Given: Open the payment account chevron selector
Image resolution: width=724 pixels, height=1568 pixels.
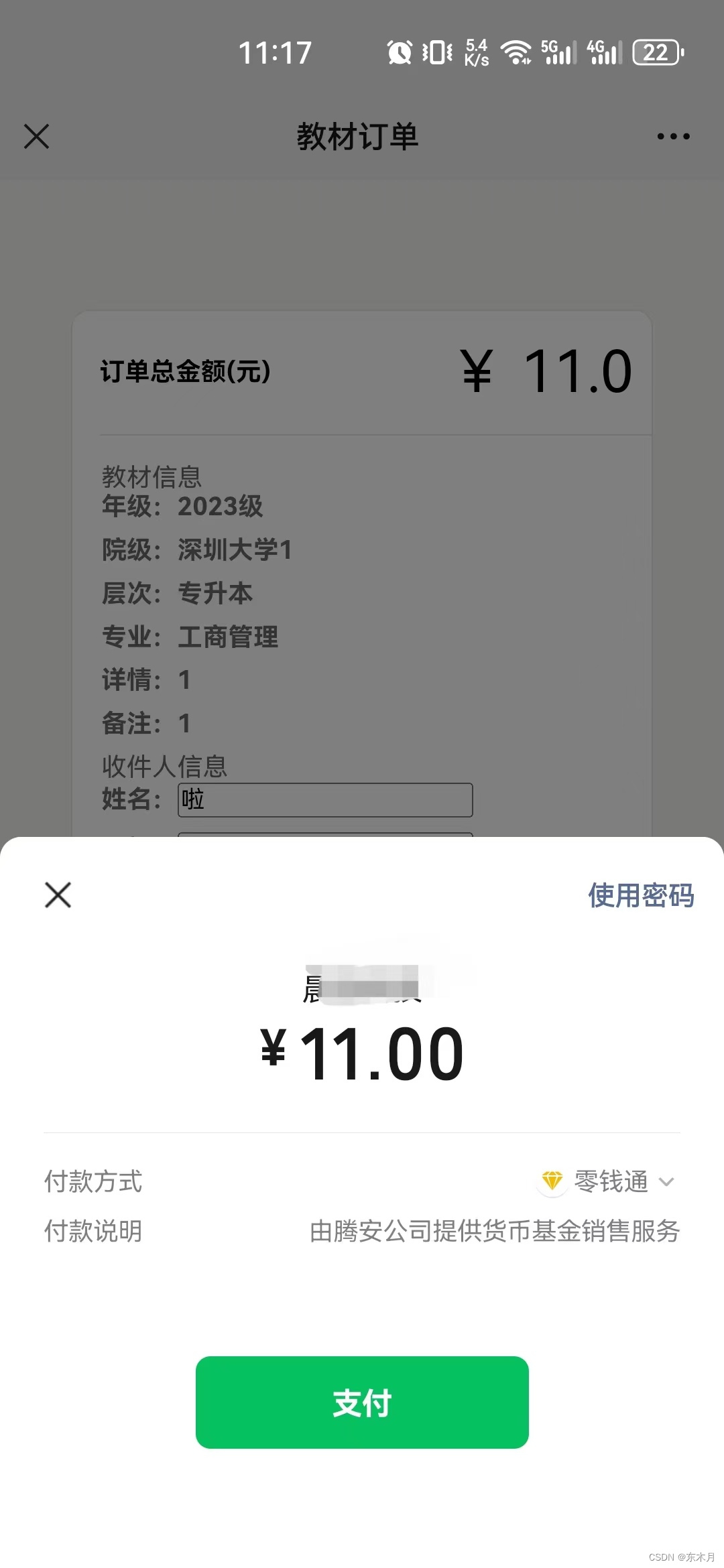Looking at the screenshot, I should coord(666,1183).
